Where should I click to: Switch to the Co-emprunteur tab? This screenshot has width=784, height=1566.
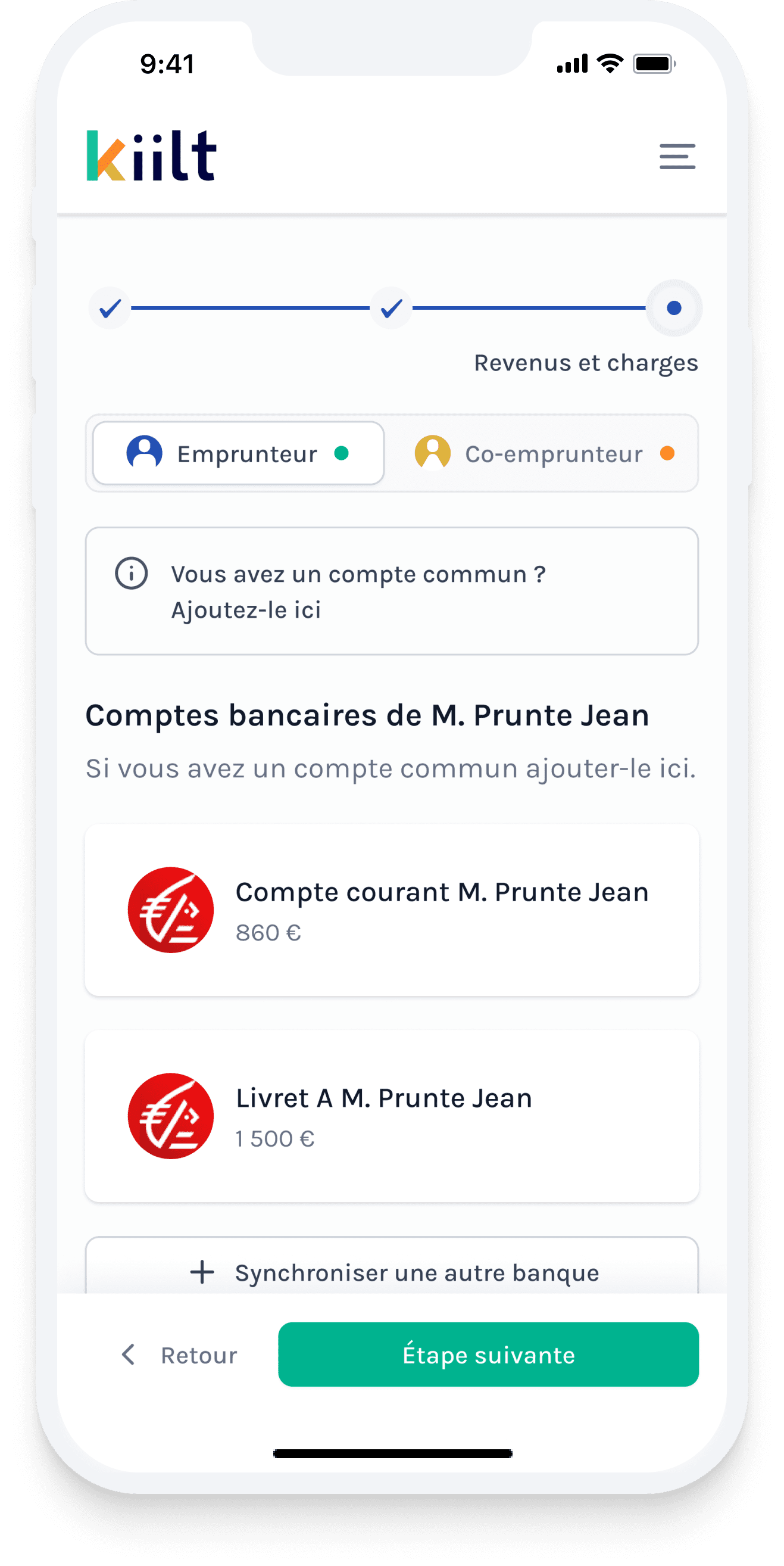(544, 453)
